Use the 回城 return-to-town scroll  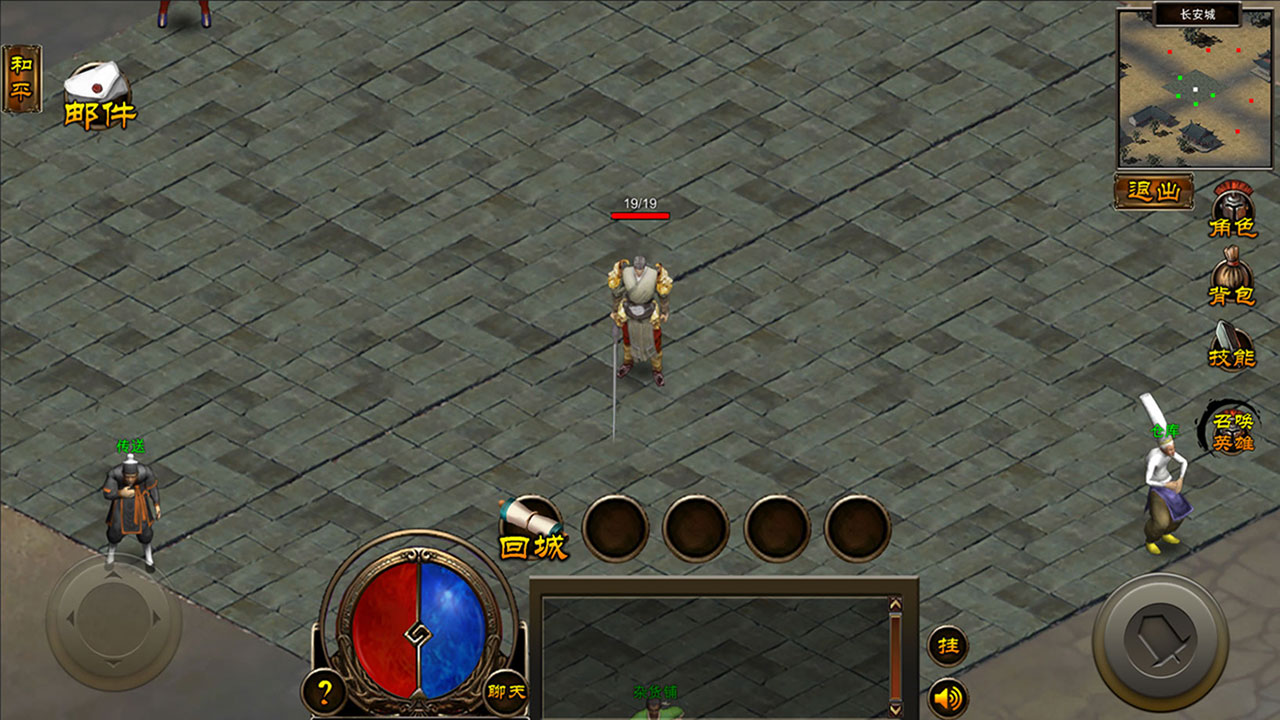click(x=533, y=527)
